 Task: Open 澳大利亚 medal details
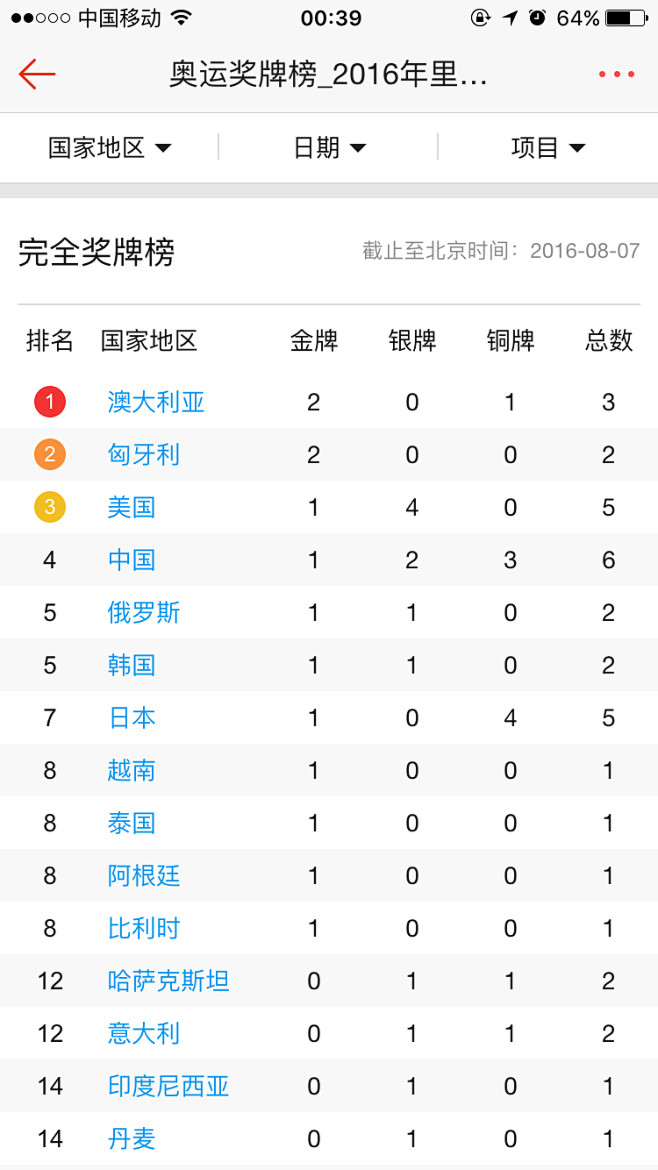point(156,402)
